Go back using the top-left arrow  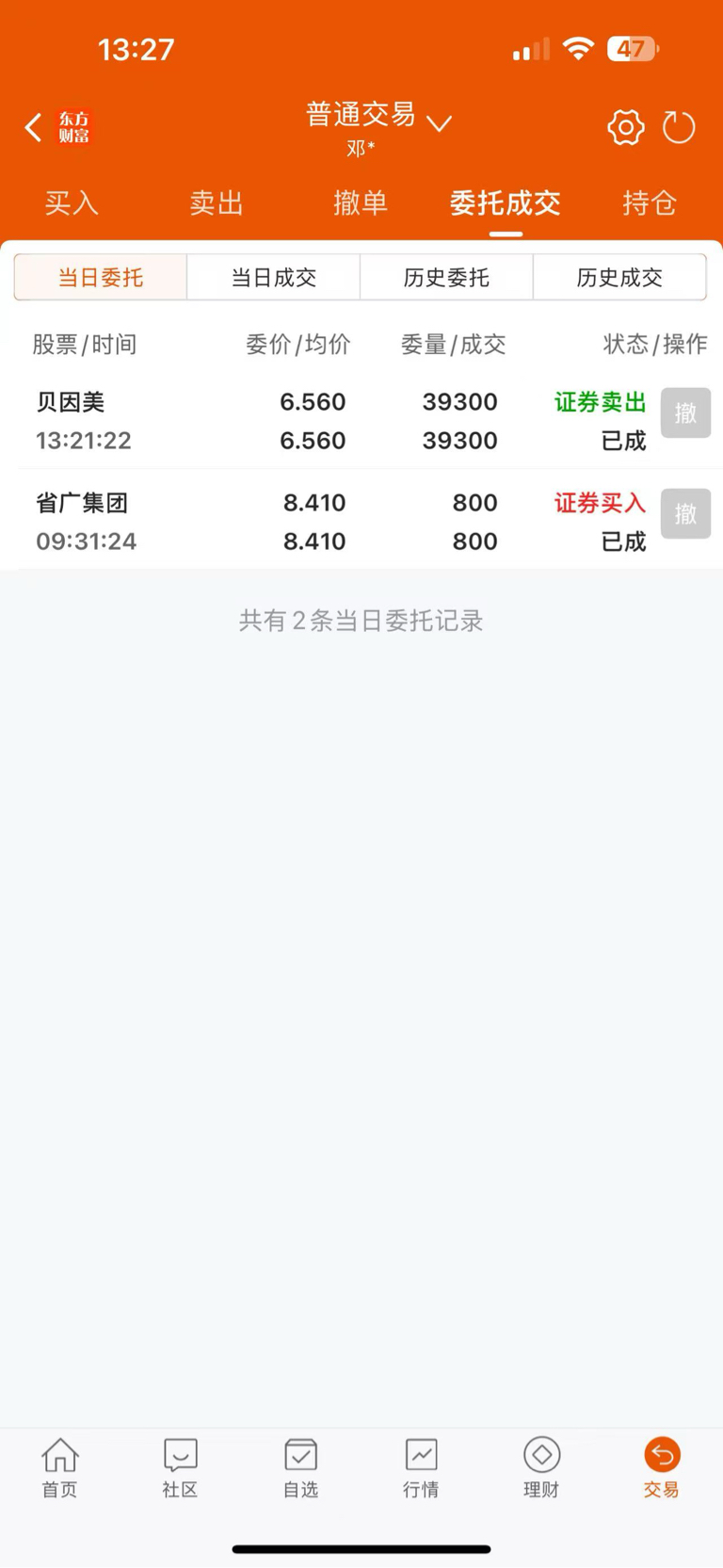(34, 127)
